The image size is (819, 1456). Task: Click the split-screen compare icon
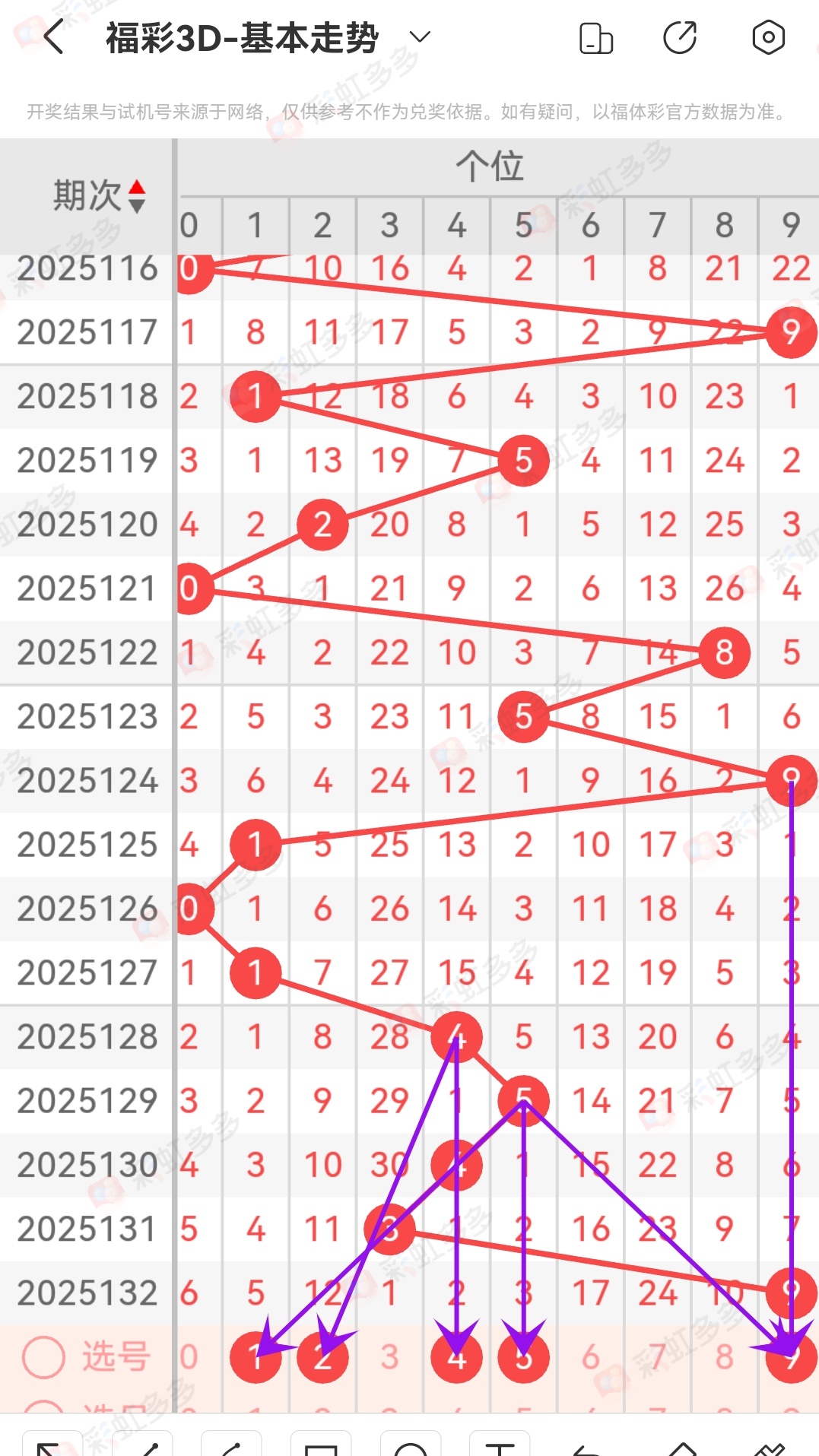(x=595, y=36)
